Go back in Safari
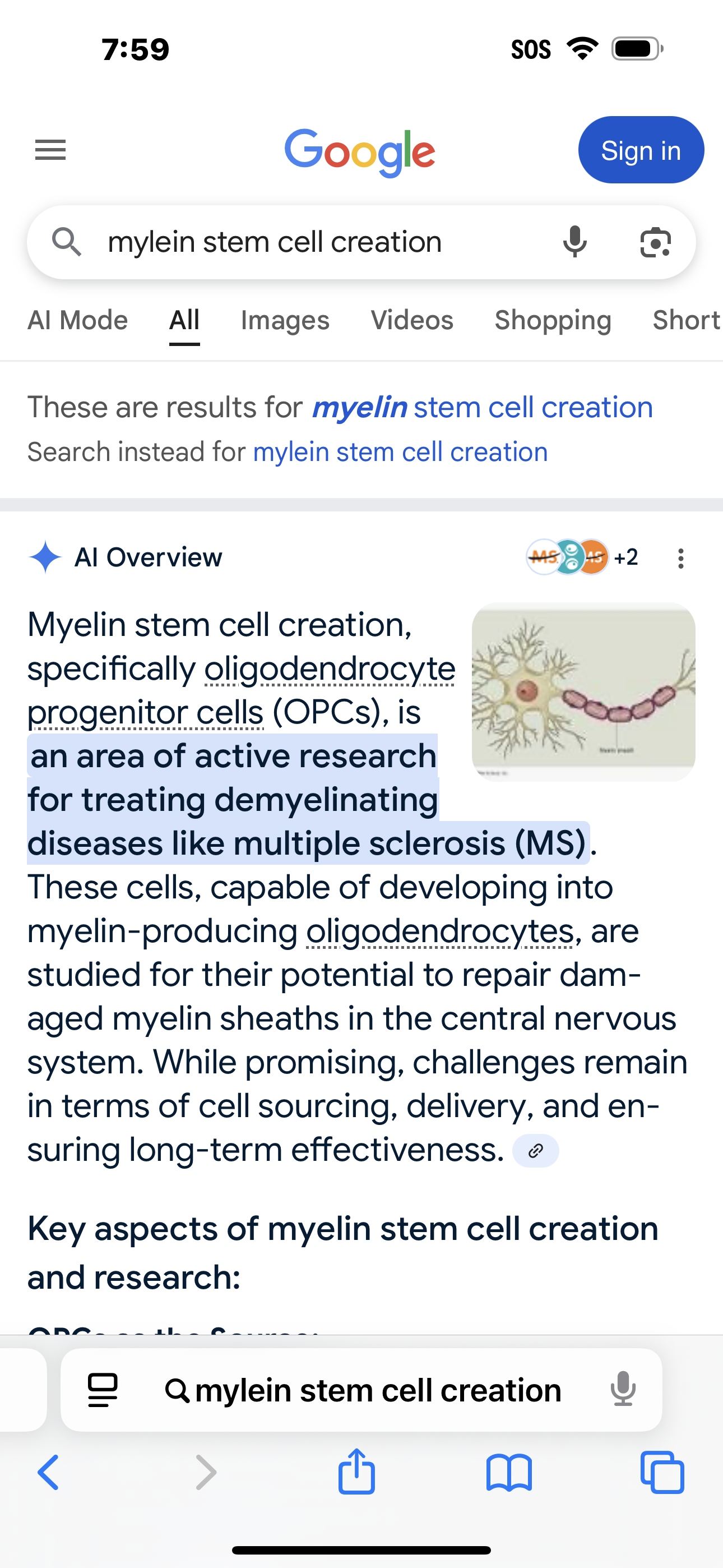Image resolution: width=723 pixels, height=1568 pixels. click(49, 1473)
